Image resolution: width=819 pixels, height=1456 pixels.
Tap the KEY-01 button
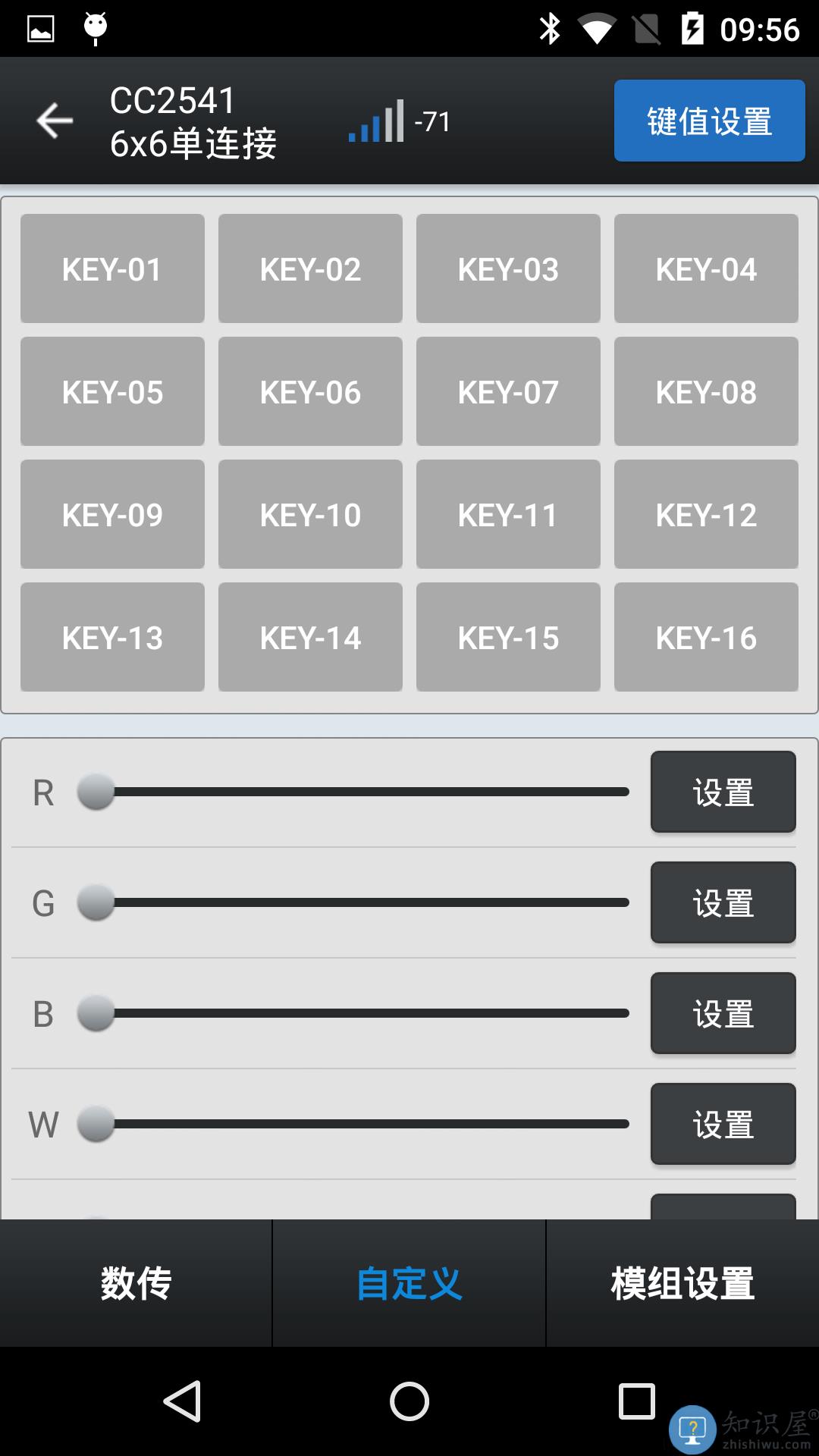point(112,268)
